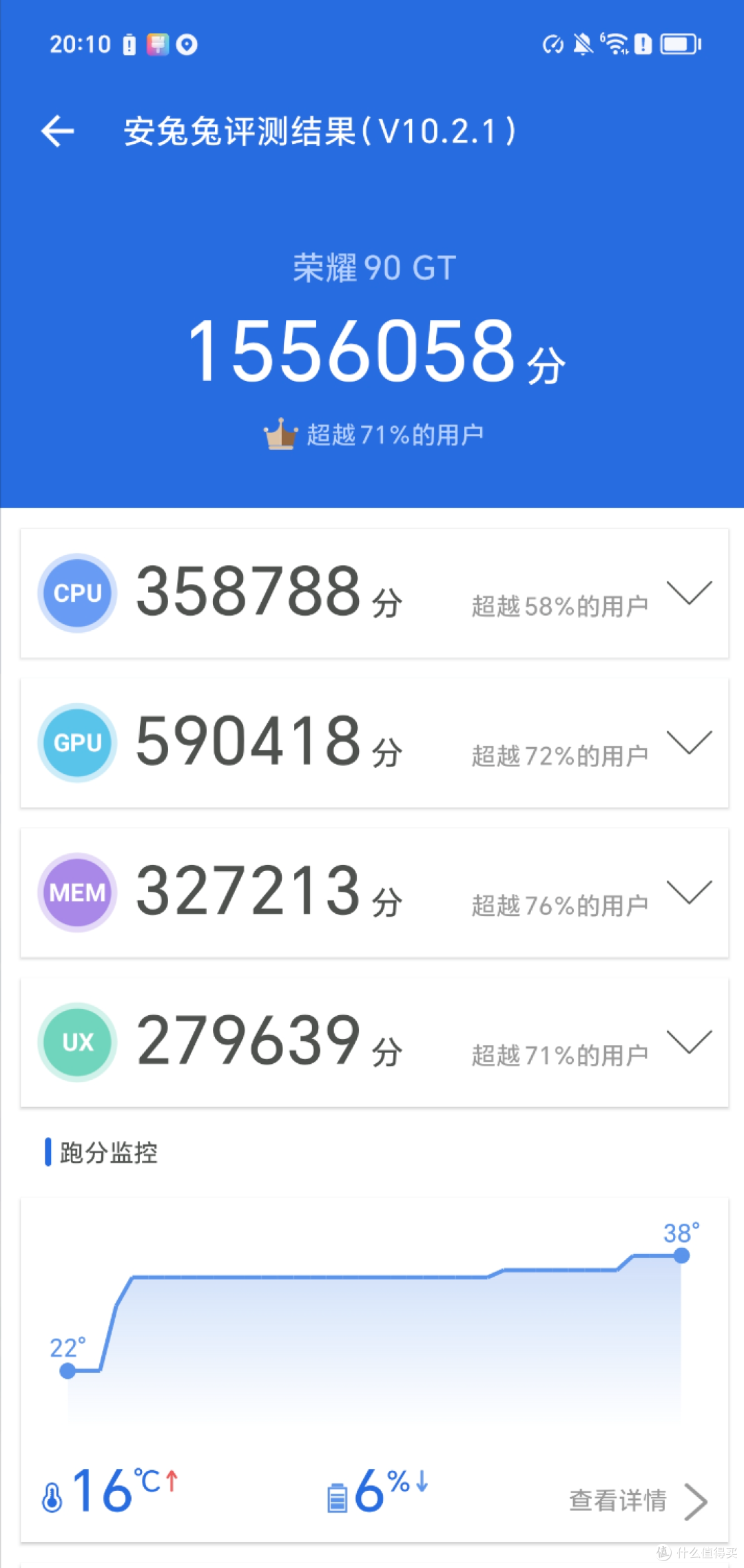Select the MEM category icon
The height and width of the screenshot is (1568, 744).
pos(76,892)
